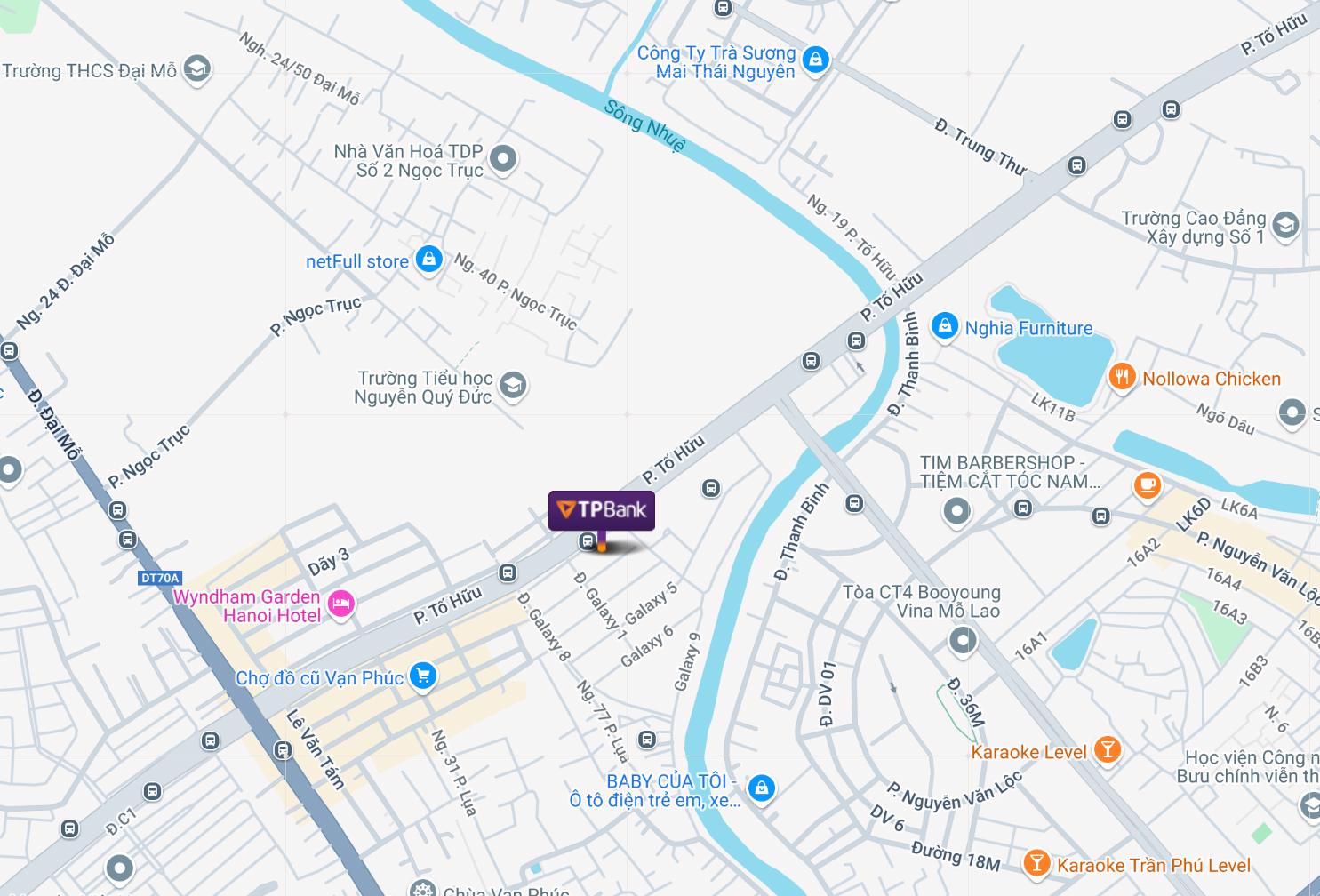
Task: Select Công Ty Trà Sương Mai Thái Nguyên pin
Action: pos(815,60)
